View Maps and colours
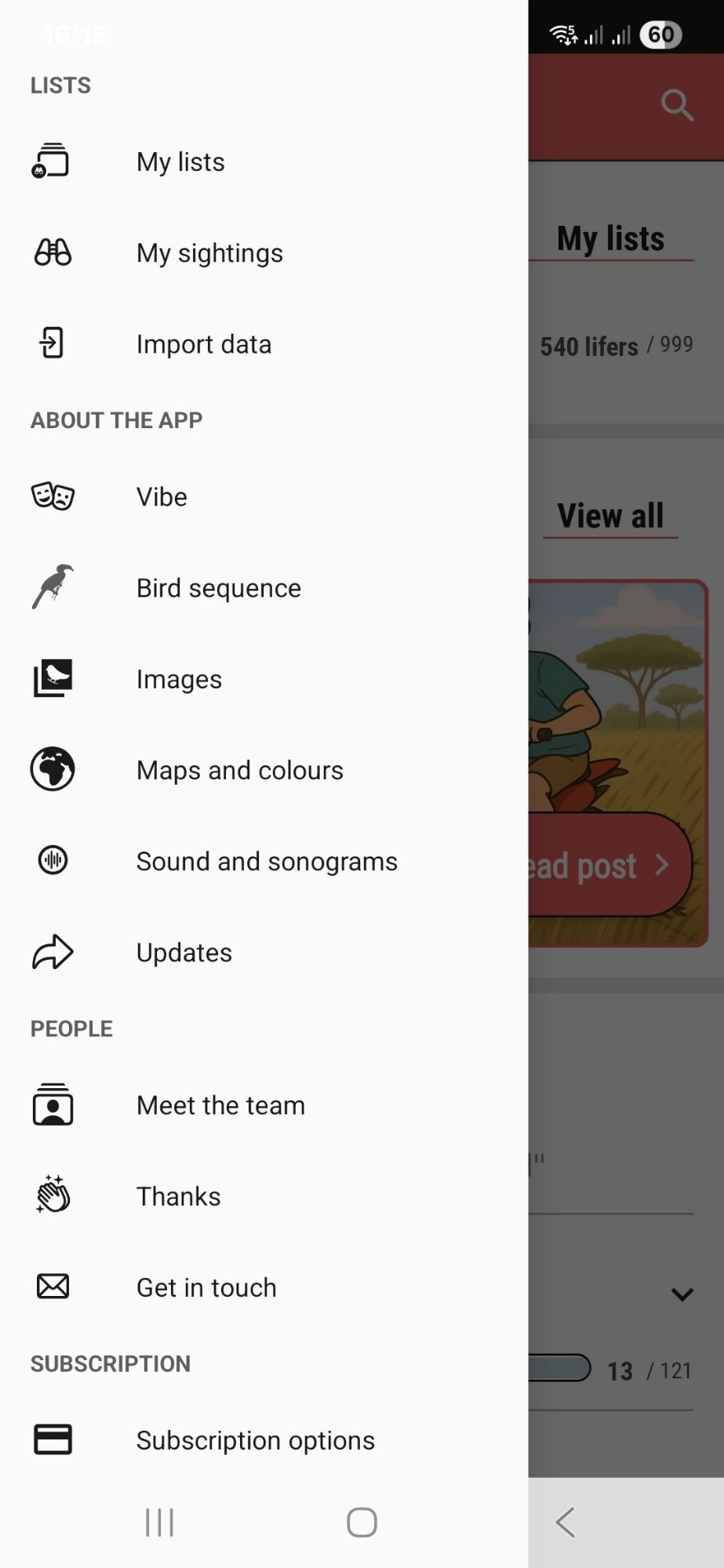 point(239,770)
